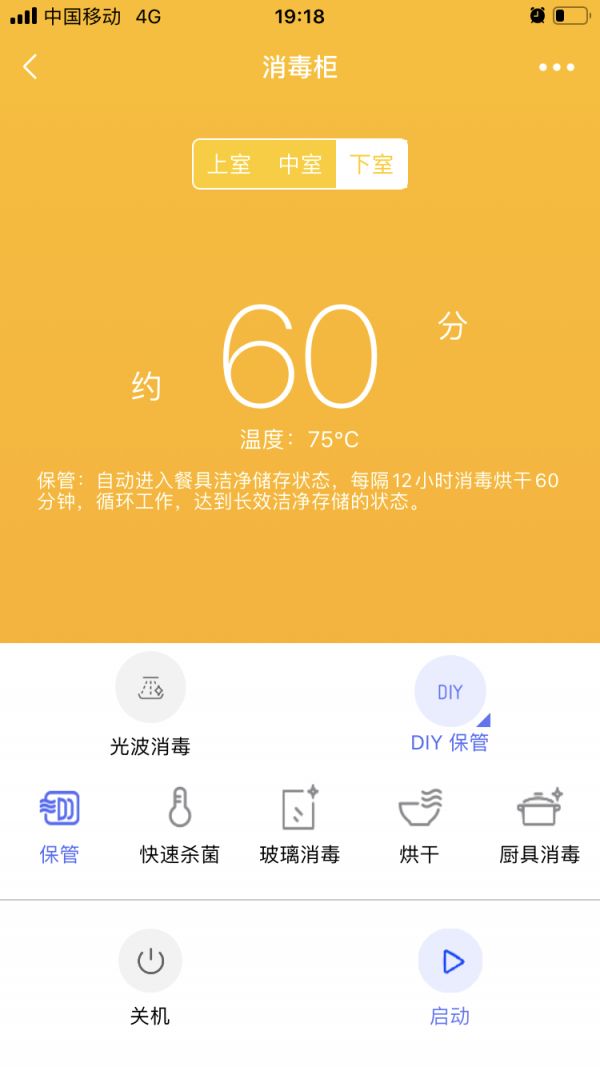Start the cabinet with 启动
Screen dimensions: 600x1067
point(450,962)
